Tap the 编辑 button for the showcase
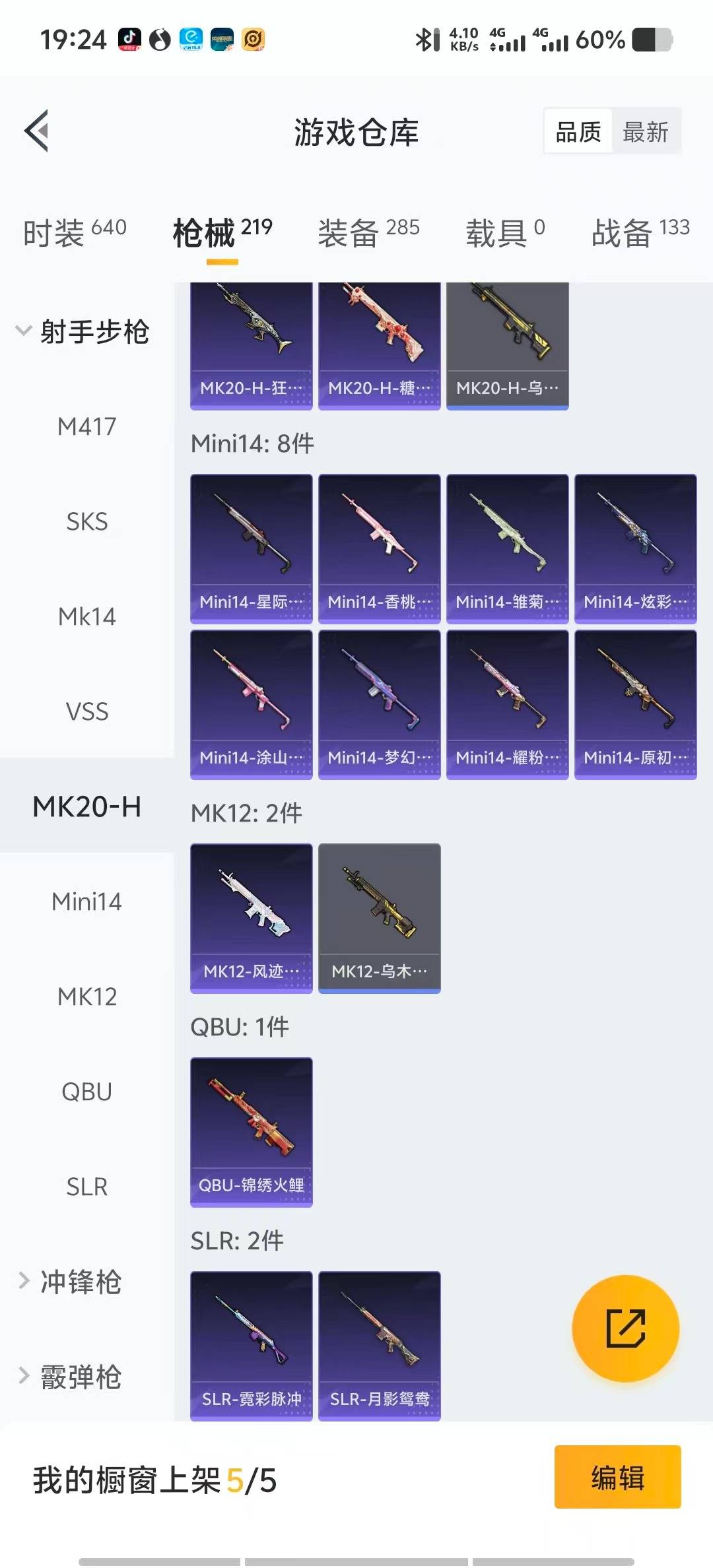 617,1477
